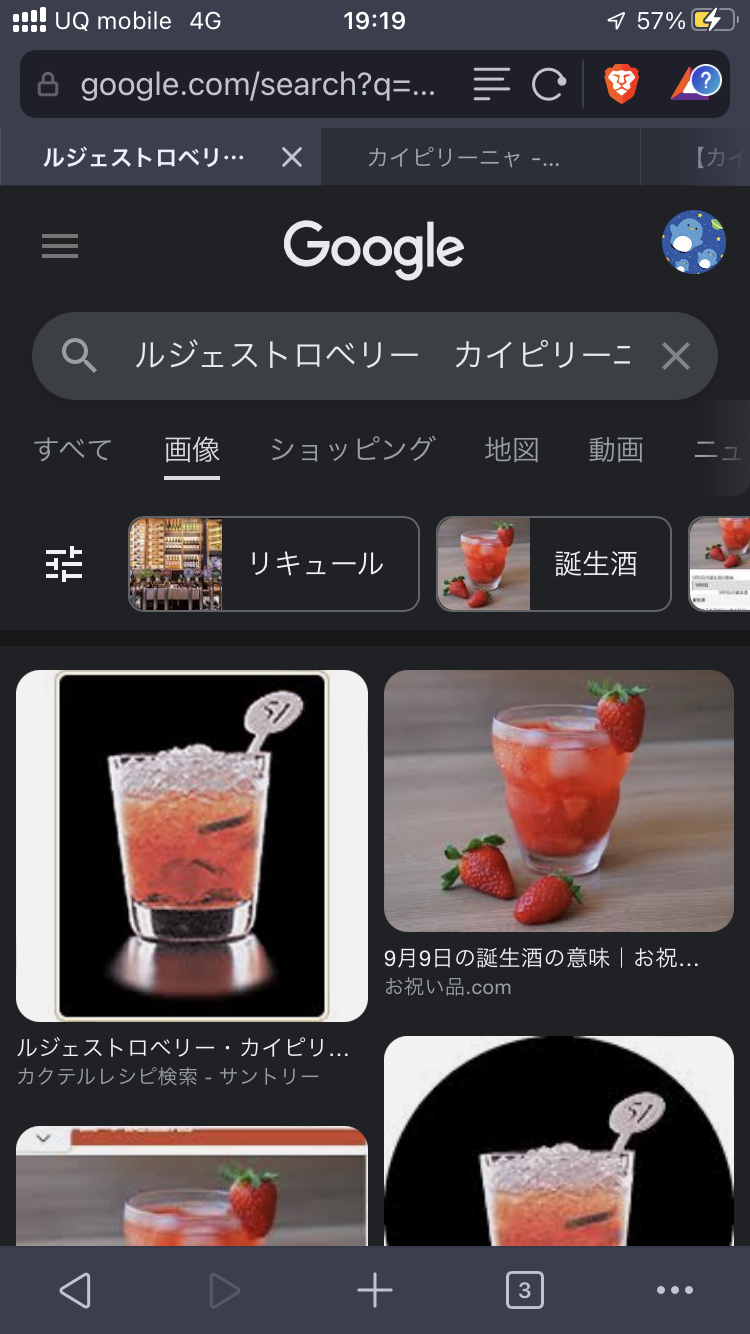Switch to the 地図 tab
The image size is (750, 1334).
[x=512, y=450]
